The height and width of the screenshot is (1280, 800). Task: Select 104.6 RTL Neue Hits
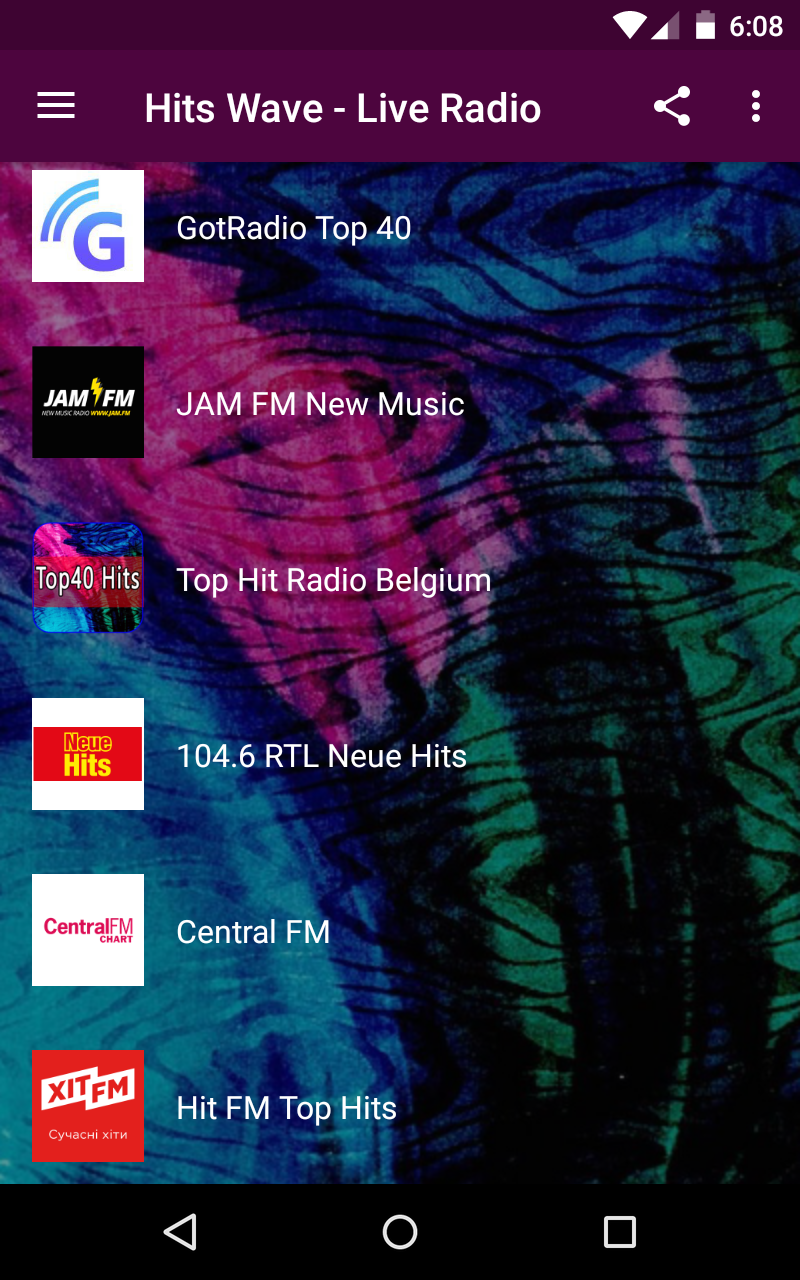pyautogui.click(x=321, y=756)
